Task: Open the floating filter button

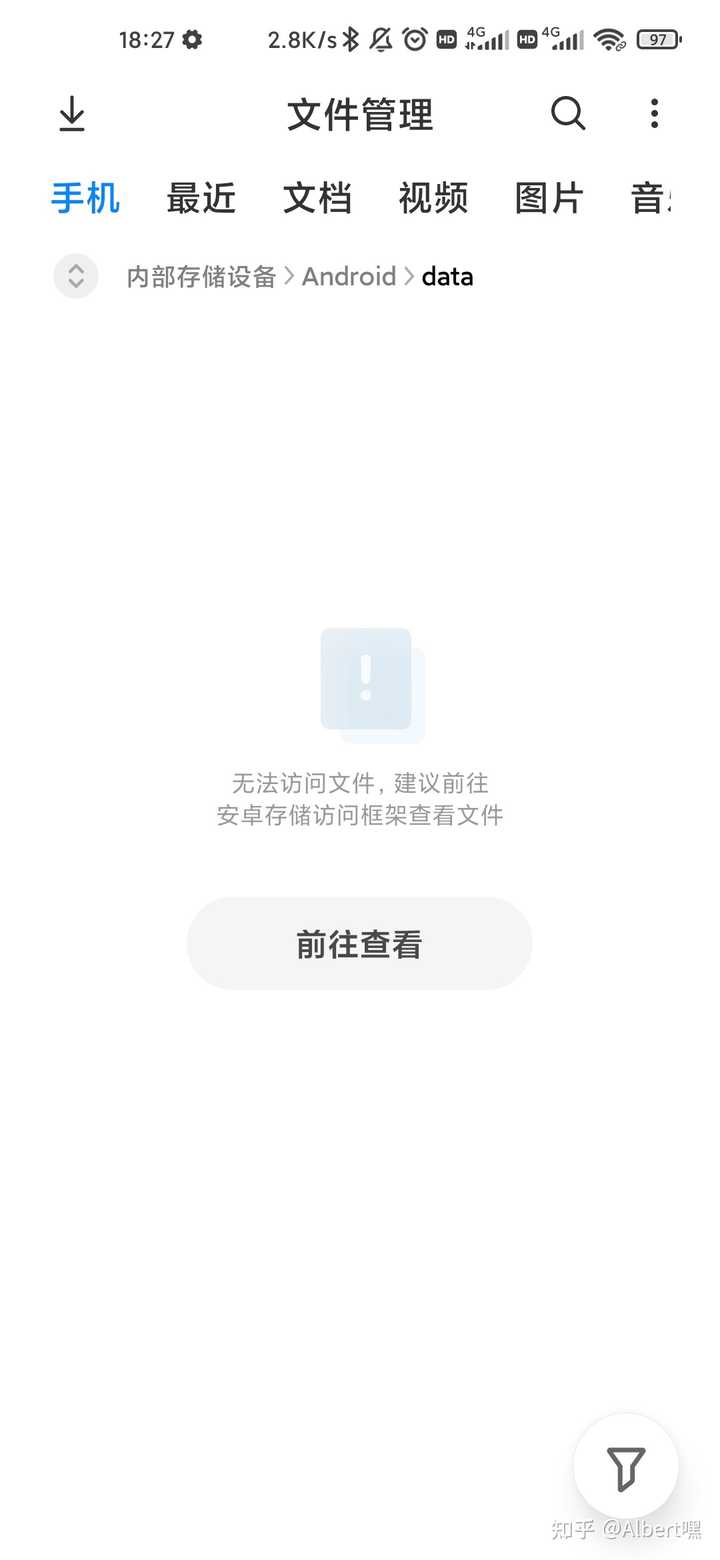Action: [626, 1467]
